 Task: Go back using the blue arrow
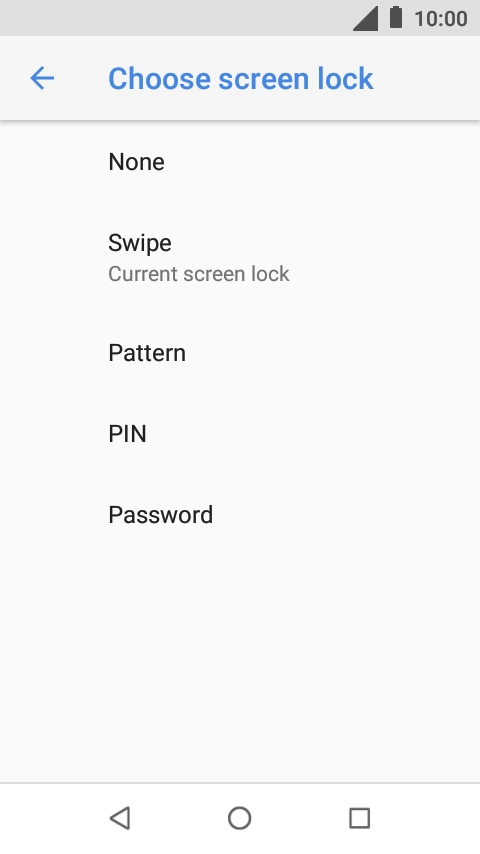click(42, 78)
